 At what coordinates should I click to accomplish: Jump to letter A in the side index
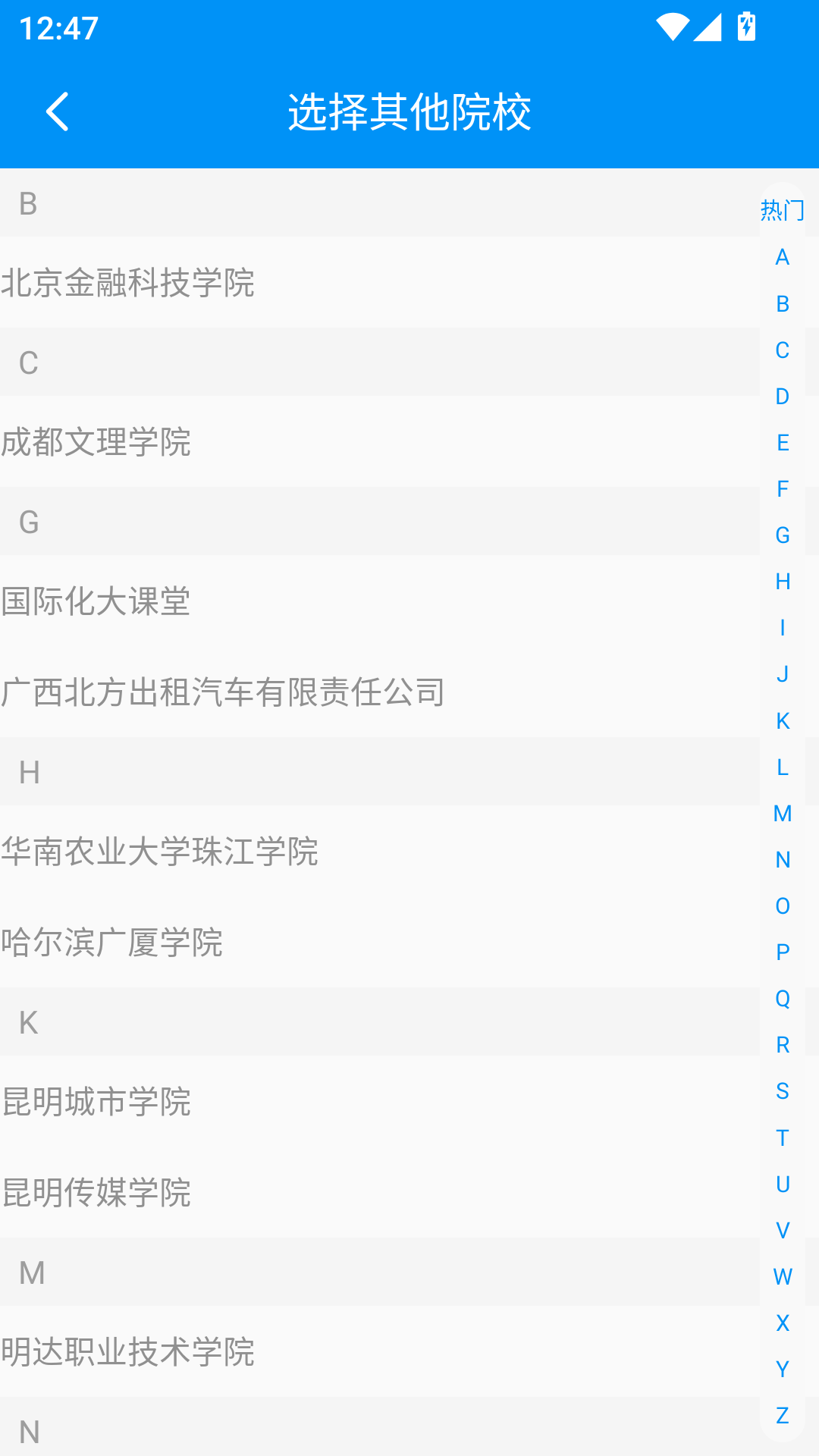780,257
